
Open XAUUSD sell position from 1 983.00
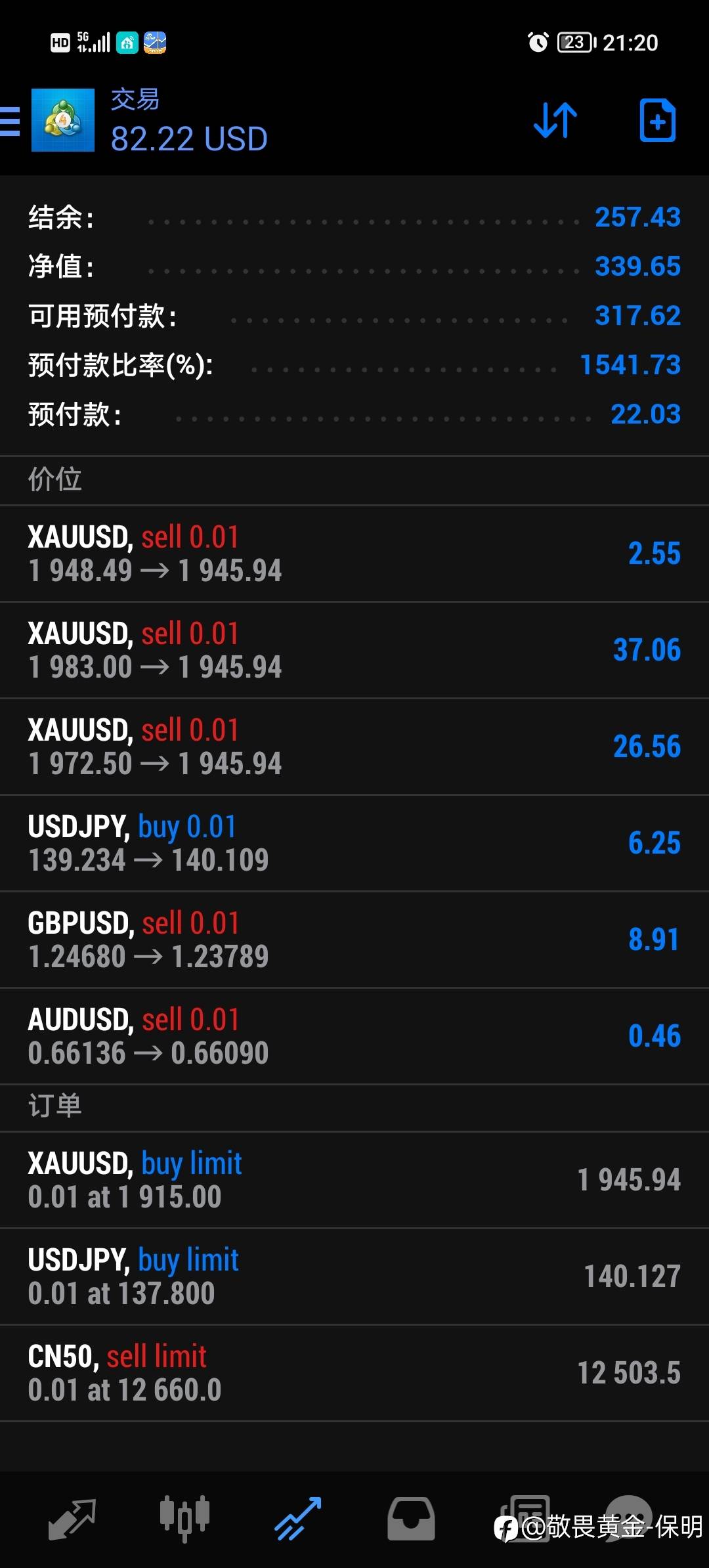click(x=354, y=650)
